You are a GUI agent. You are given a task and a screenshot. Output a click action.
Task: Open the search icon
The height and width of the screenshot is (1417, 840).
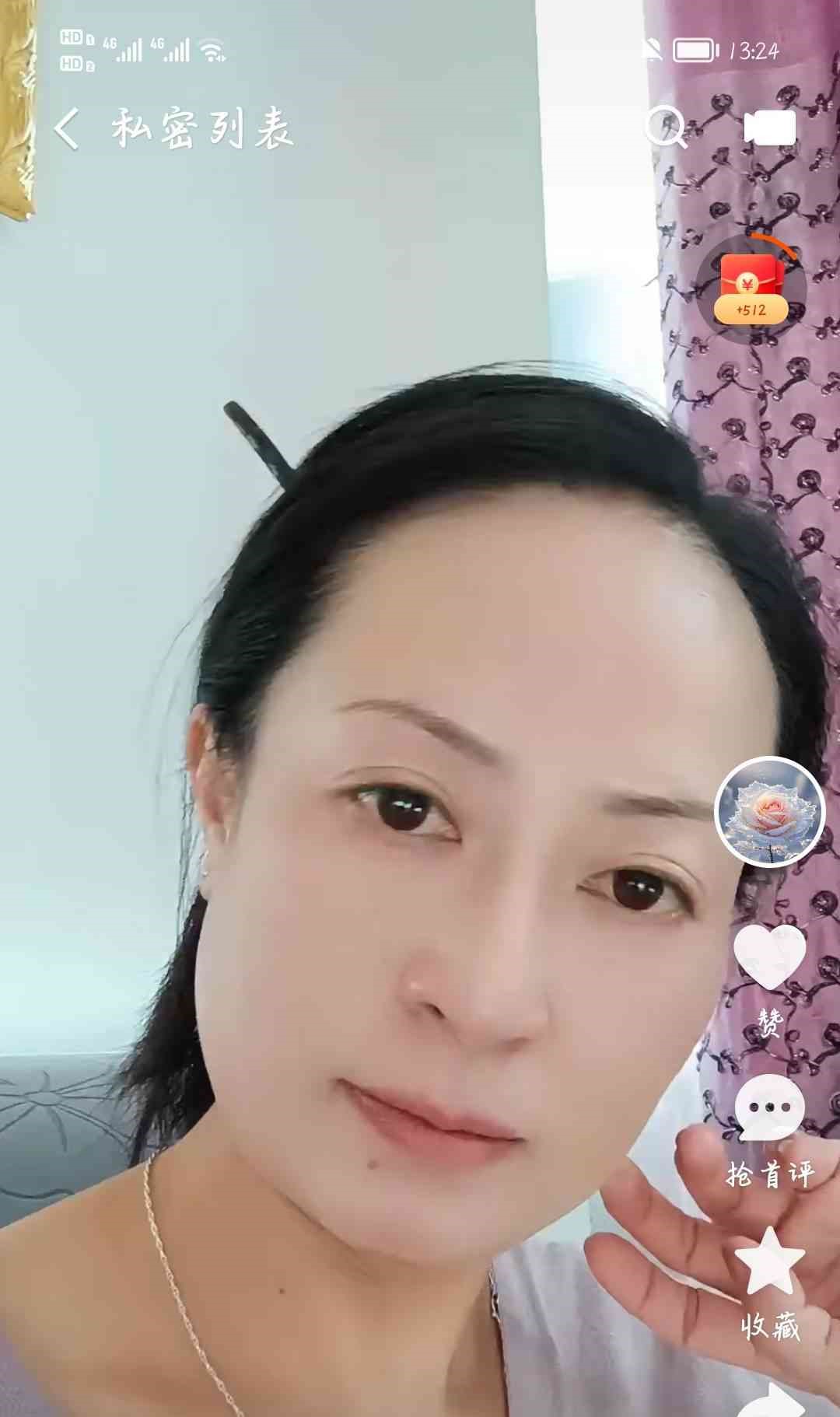pyautogui.click(x=666, y=127)
